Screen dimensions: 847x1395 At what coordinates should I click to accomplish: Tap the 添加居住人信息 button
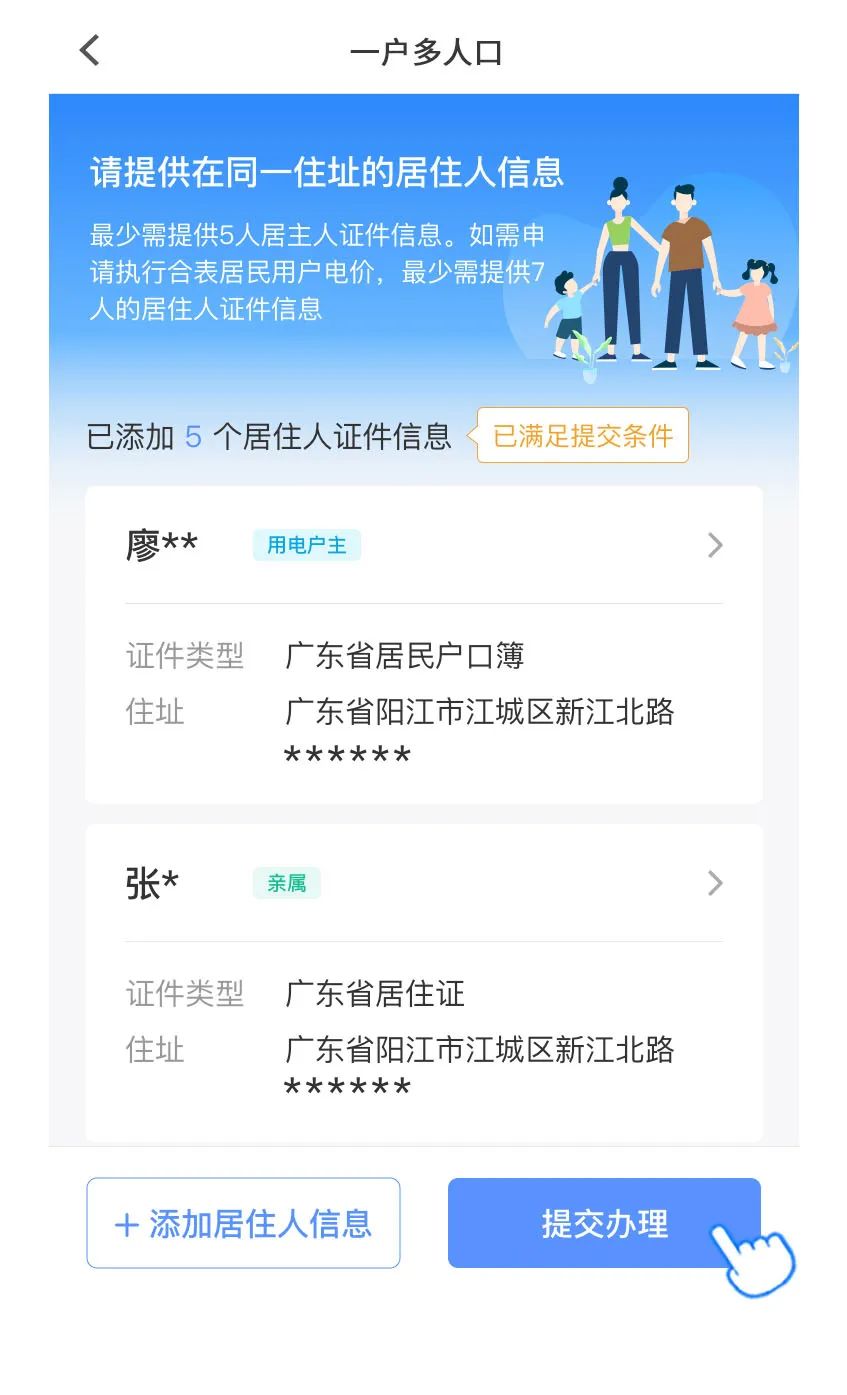(x=243, y=1223)
